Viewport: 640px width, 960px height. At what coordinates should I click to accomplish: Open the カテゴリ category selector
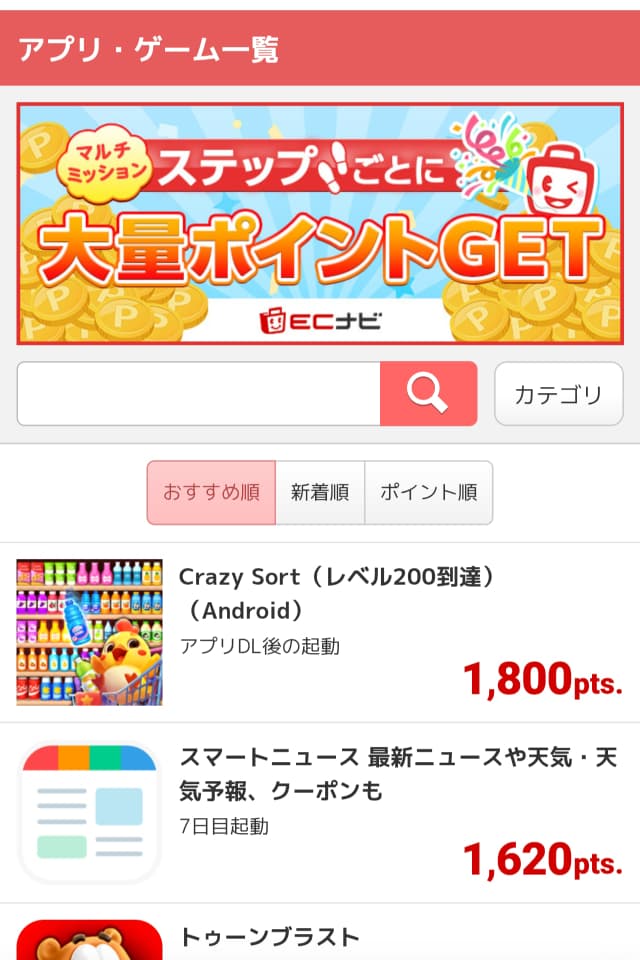558,393
